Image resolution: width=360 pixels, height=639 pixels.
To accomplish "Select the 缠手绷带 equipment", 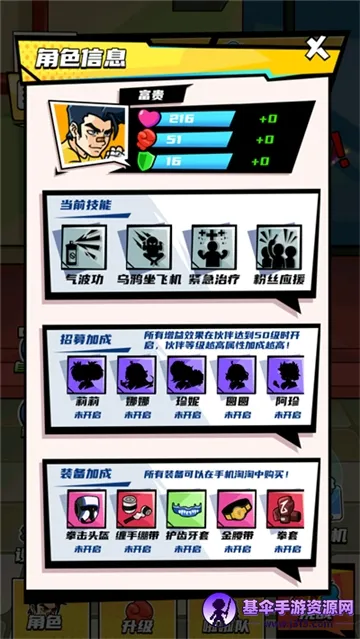I will point(137,509).
